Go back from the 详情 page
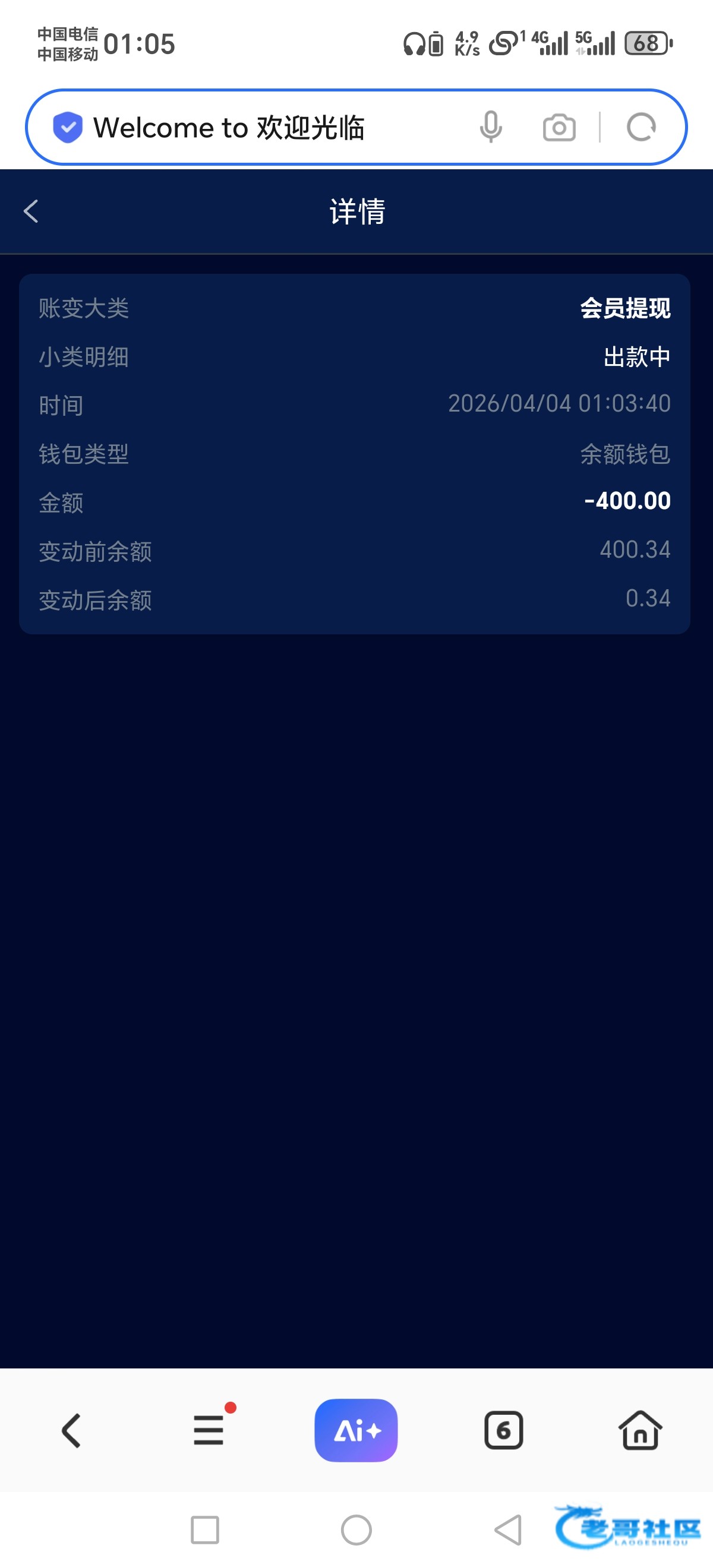 (31, 211)
